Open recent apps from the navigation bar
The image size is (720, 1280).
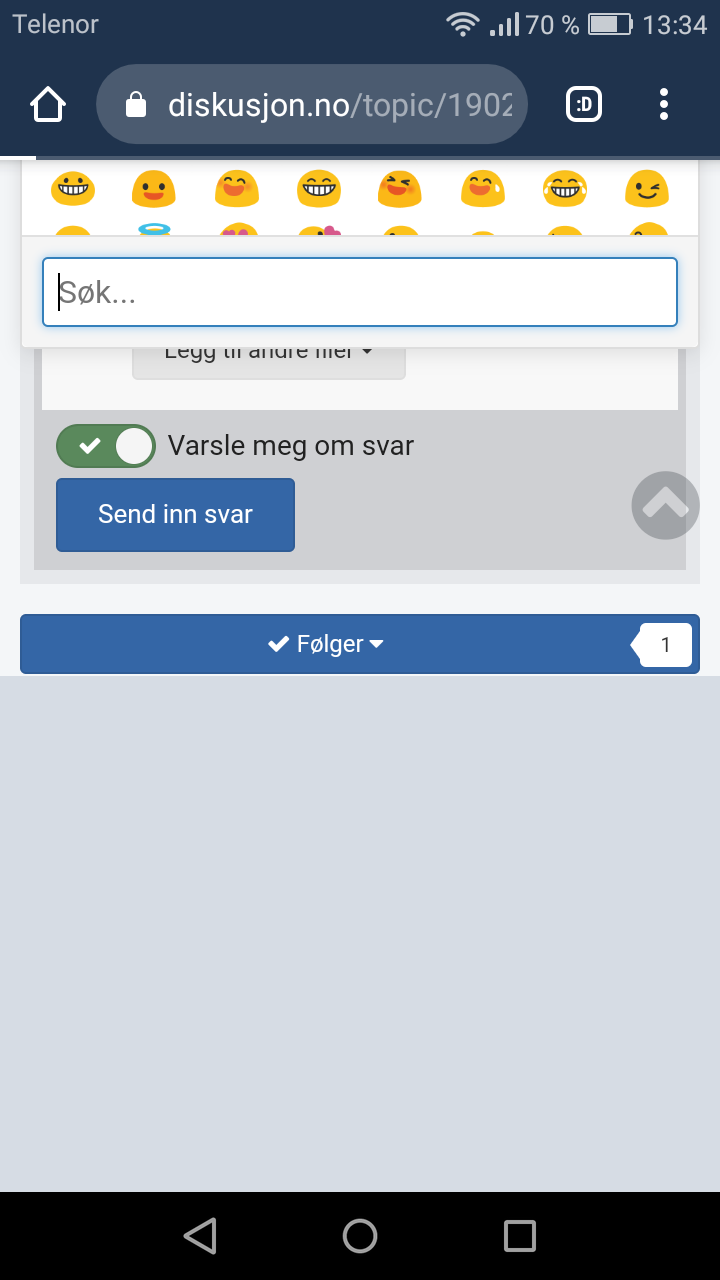click(520, 1236)
